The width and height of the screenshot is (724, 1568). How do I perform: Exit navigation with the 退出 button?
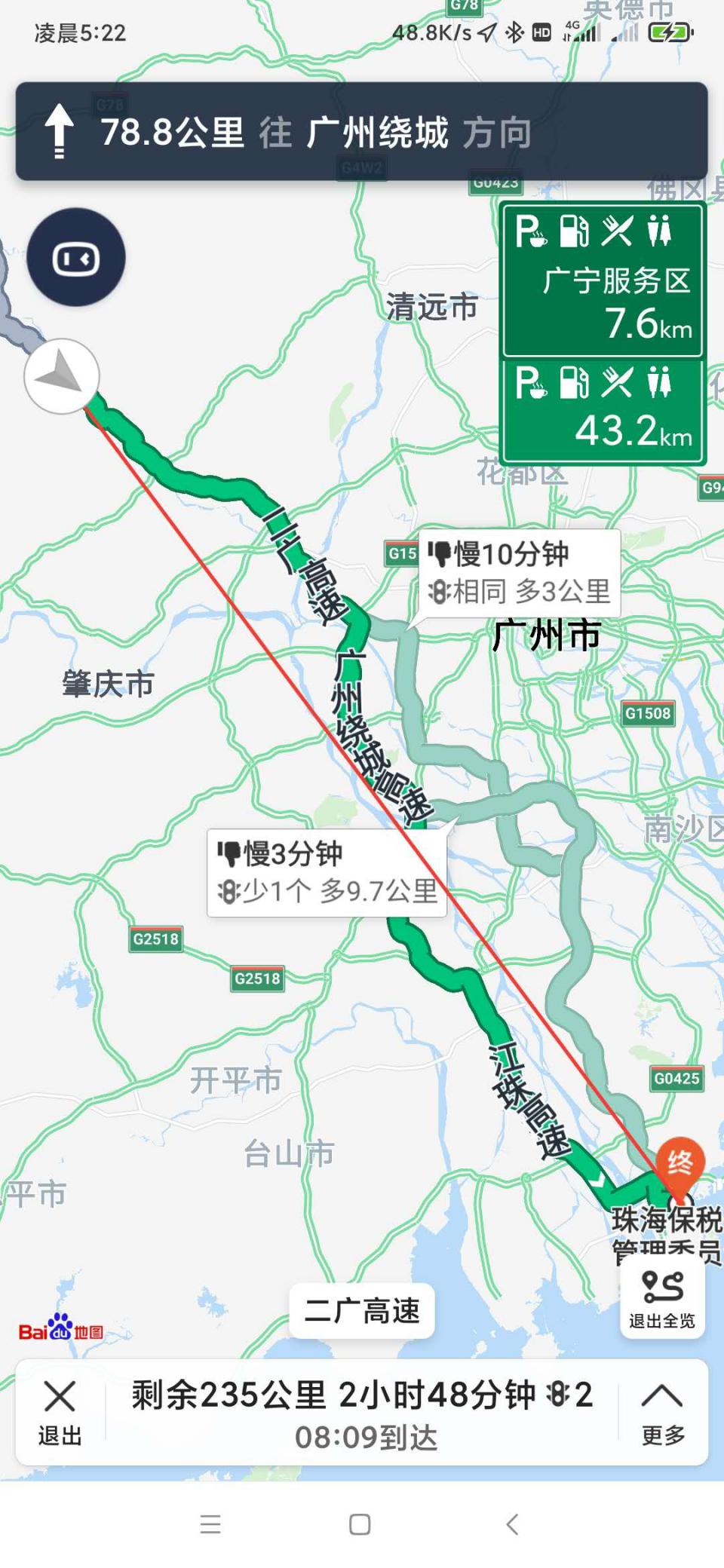pyautogui.click(x=60, y=1412)
